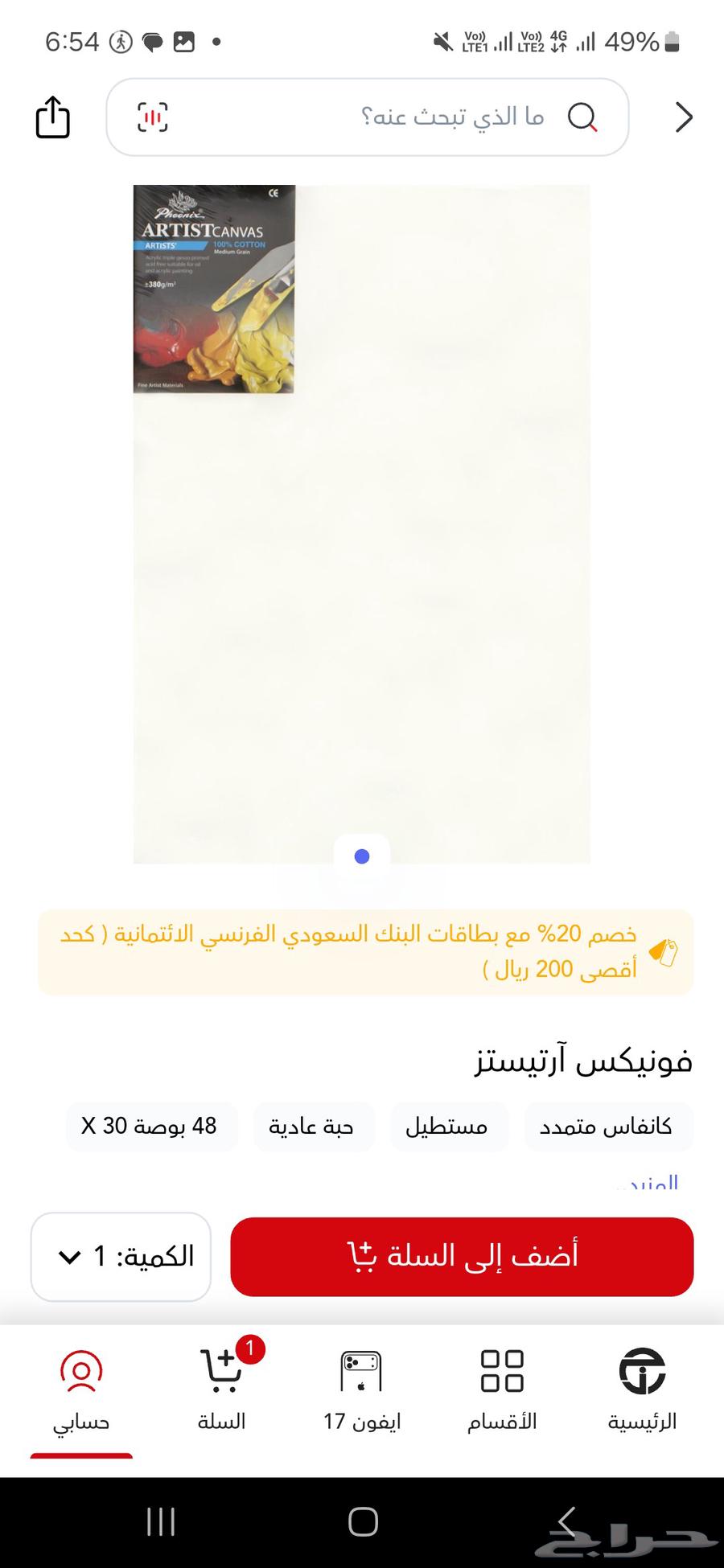Select the 'كانفاس متمدد' option chip
Screen dimensions: 724x1568
608,1127
